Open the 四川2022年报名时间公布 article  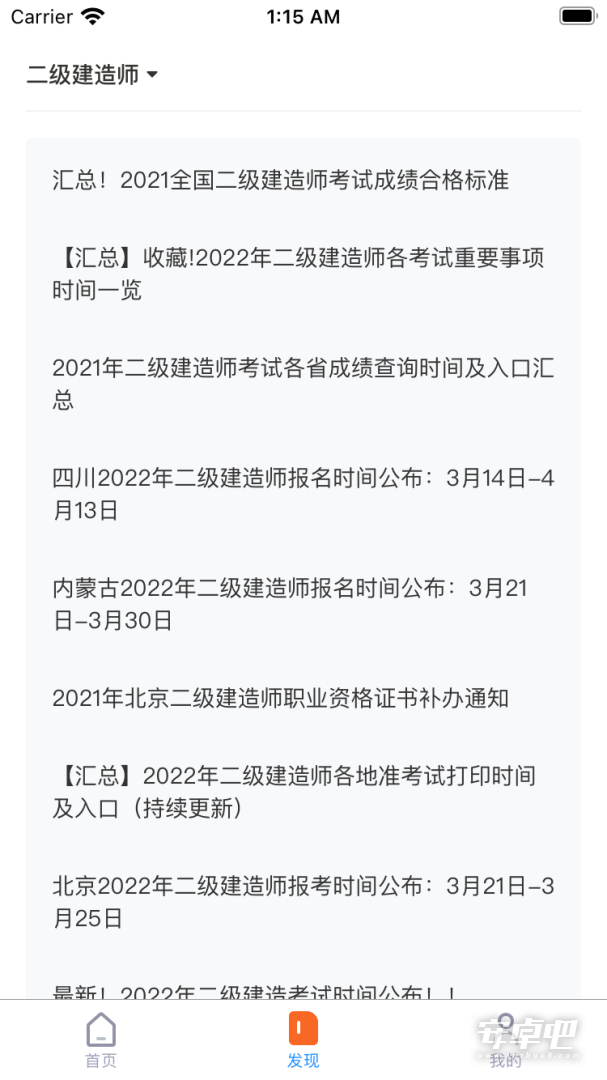[x=303, y=495]
